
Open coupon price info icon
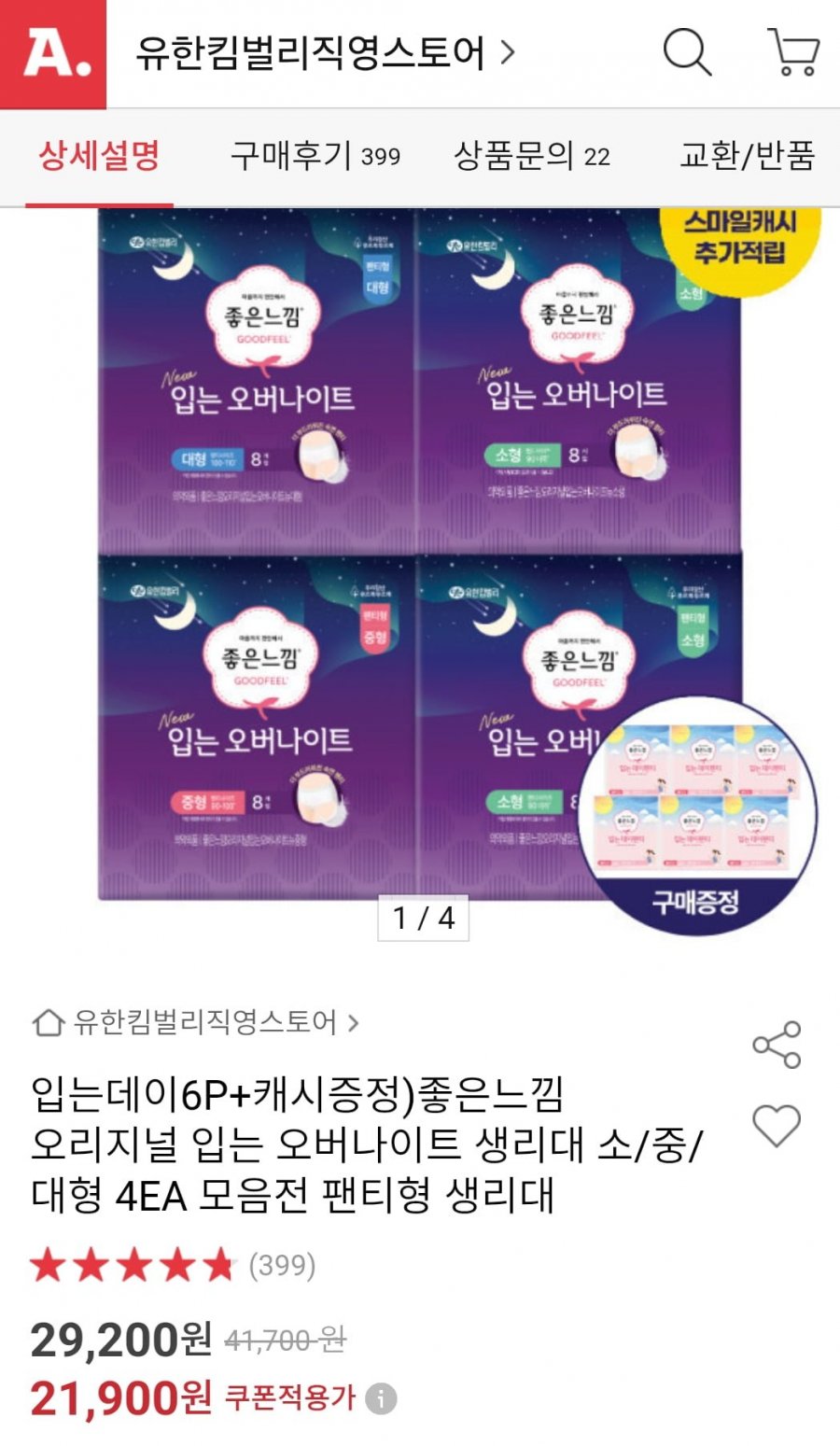[x=380, y=1398]
